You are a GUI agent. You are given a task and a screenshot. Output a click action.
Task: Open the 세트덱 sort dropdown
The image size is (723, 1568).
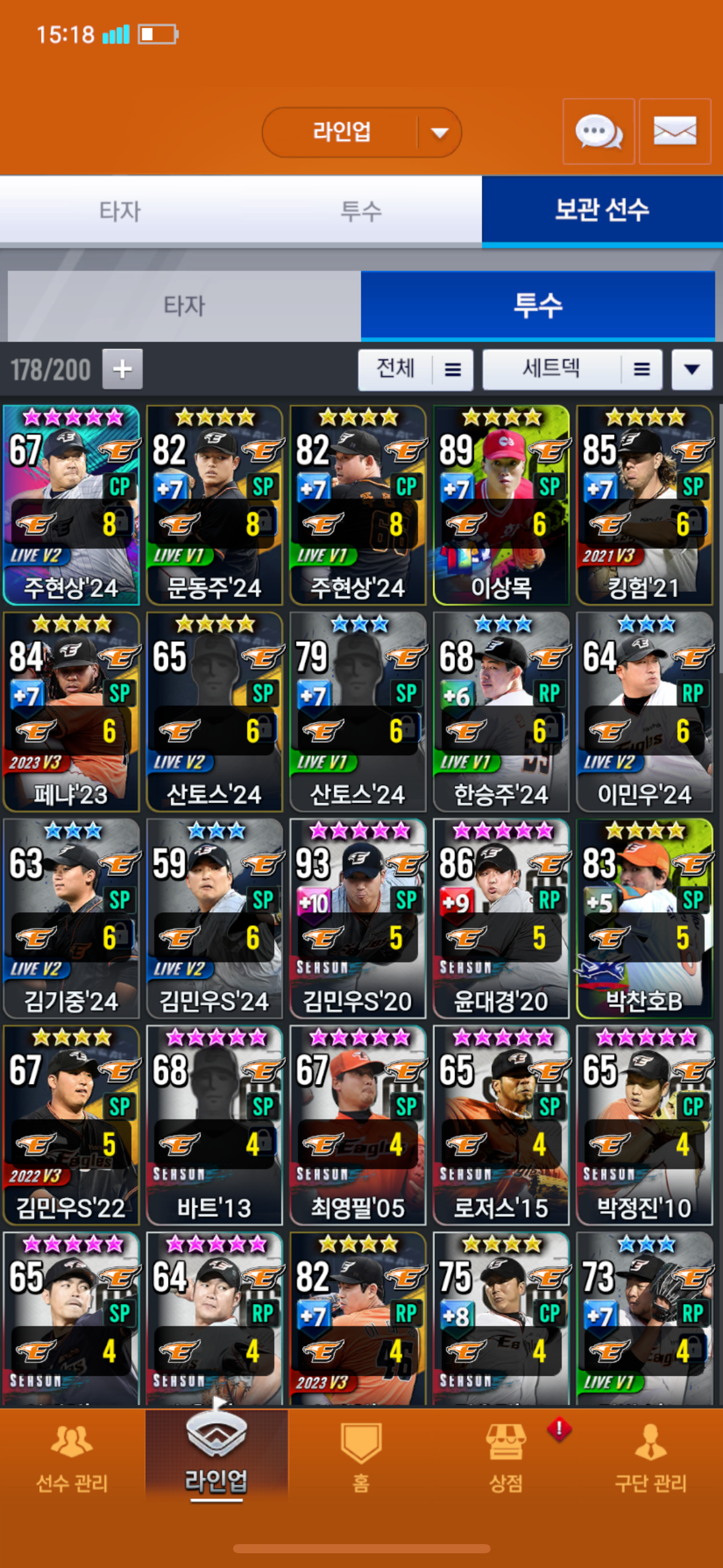572,369
